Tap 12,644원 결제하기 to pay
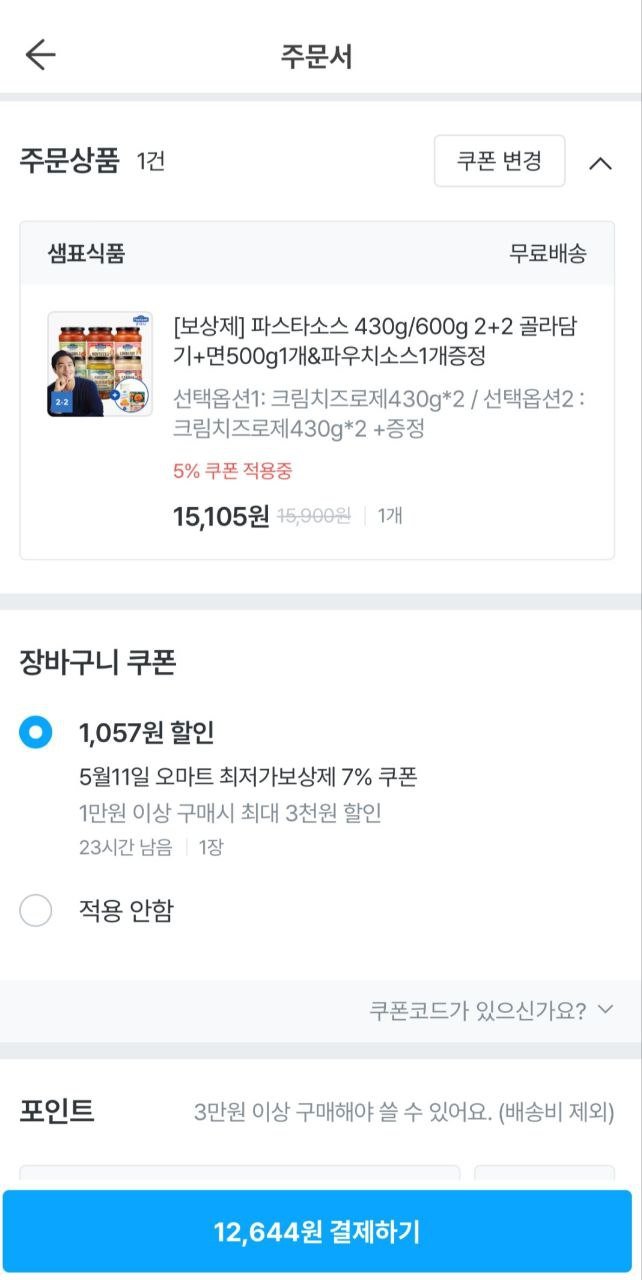 (317, 1231)
